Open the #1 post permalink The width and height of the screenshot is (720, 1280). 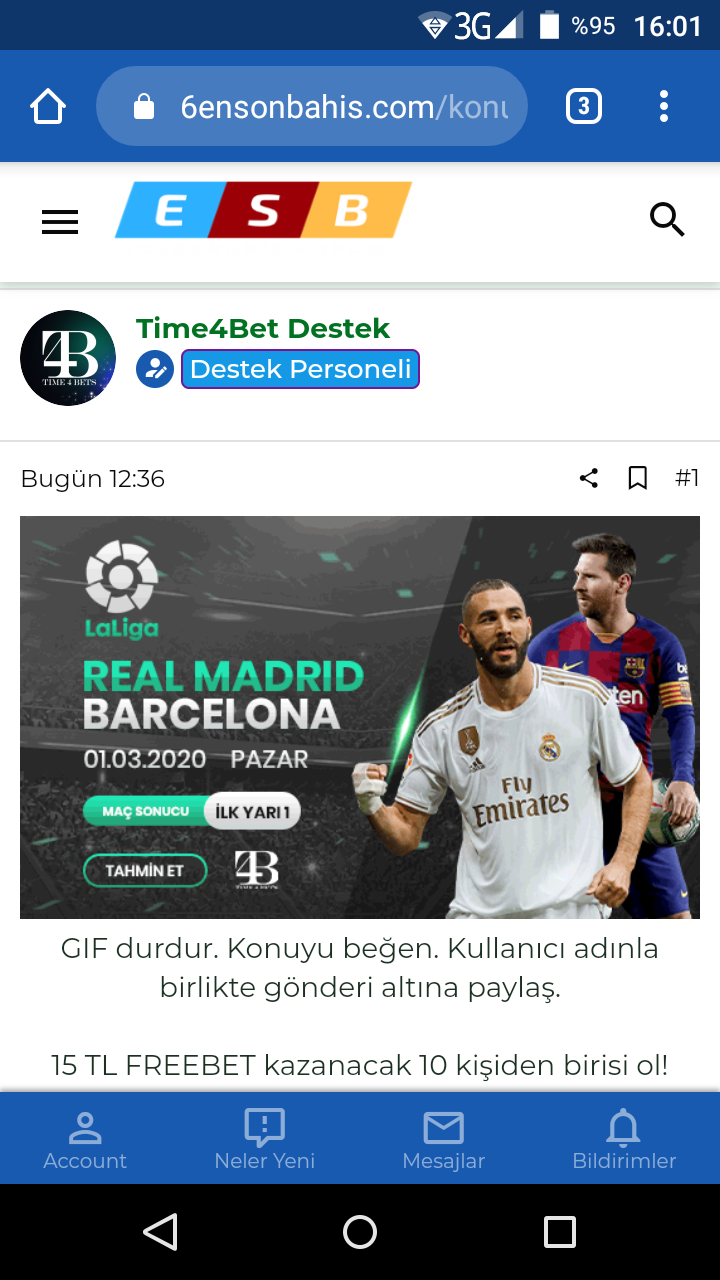(687, 479)
